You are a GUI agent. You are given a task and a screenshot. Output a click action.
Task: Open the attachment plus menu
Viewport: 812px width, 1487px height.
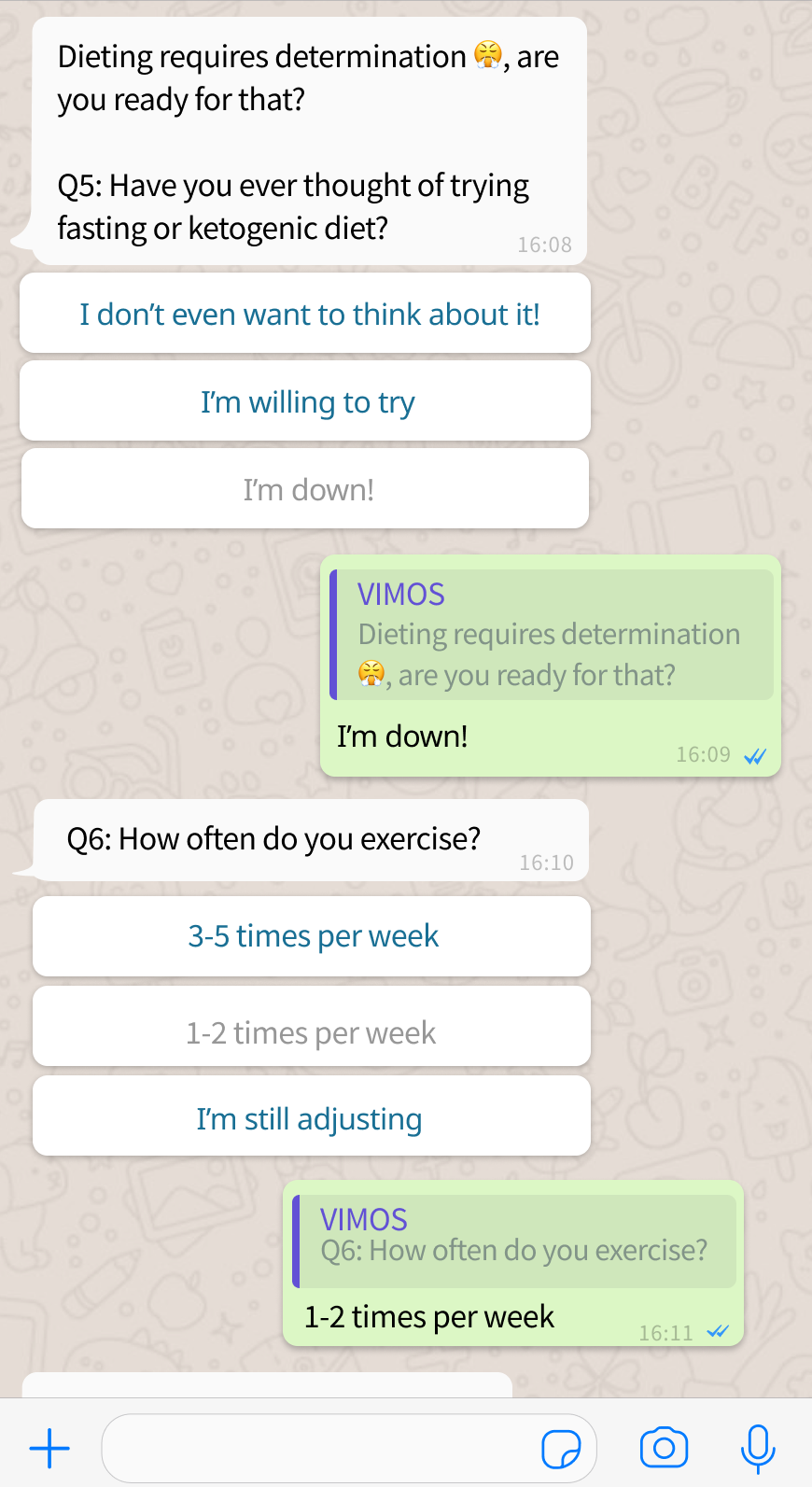(49, 1448)
